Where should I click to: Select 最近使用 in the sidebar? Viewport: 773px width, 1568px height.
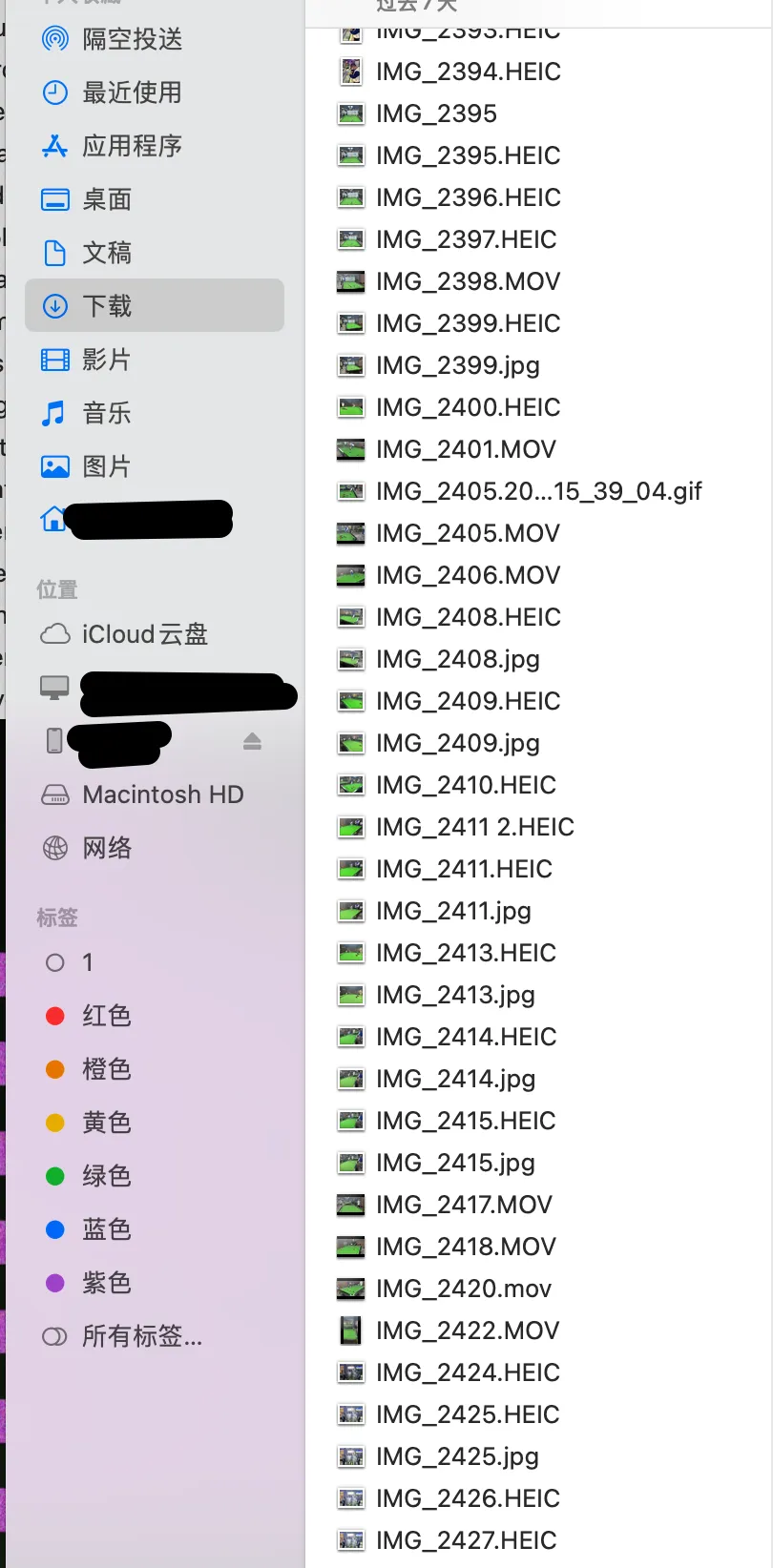coord(131,93)
